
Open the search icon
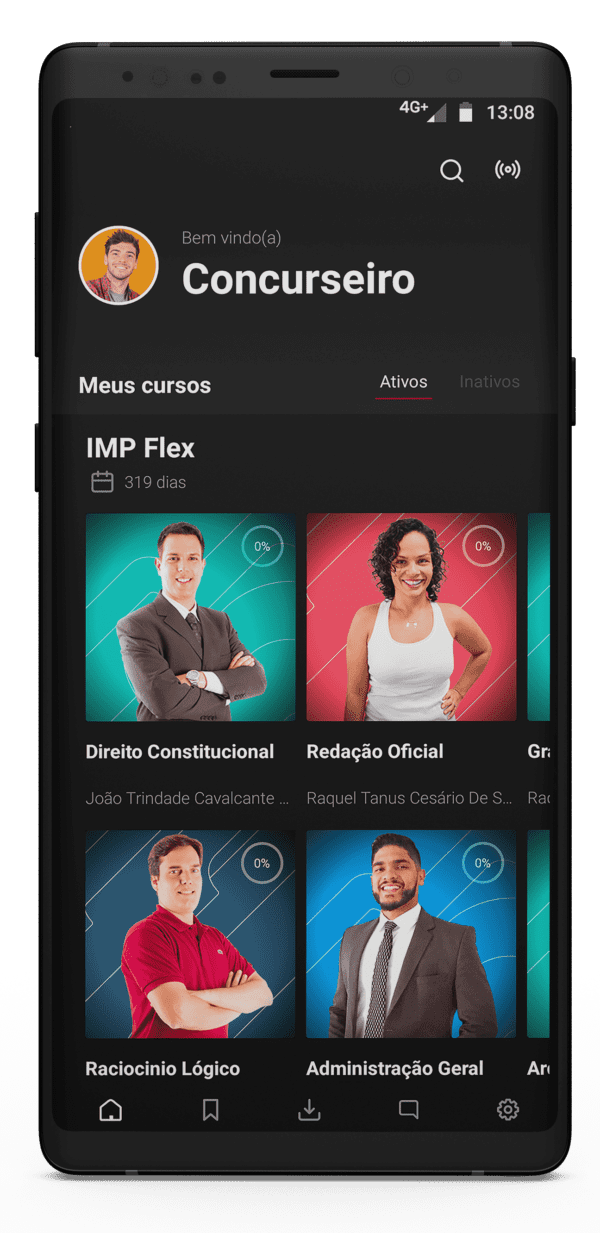452,171
